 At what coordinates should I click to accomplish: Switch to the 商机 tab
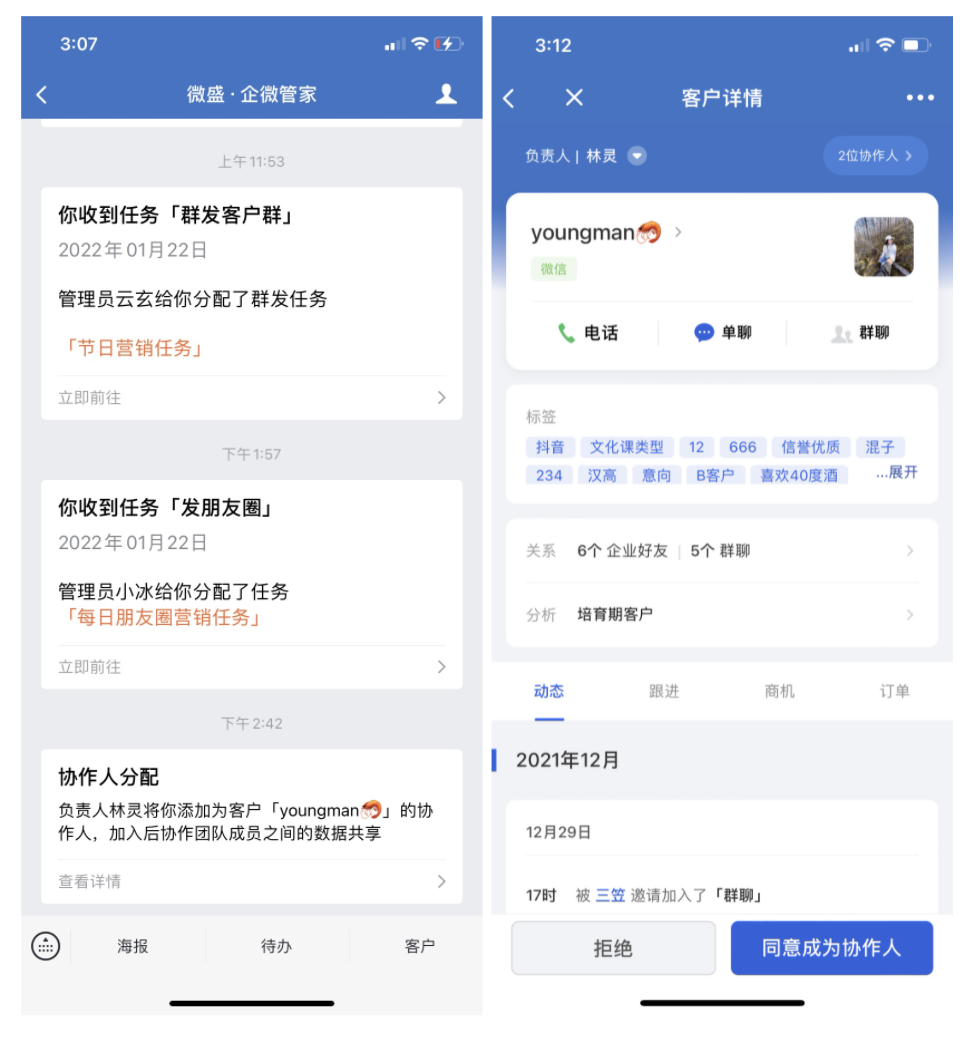pos(779,691)
